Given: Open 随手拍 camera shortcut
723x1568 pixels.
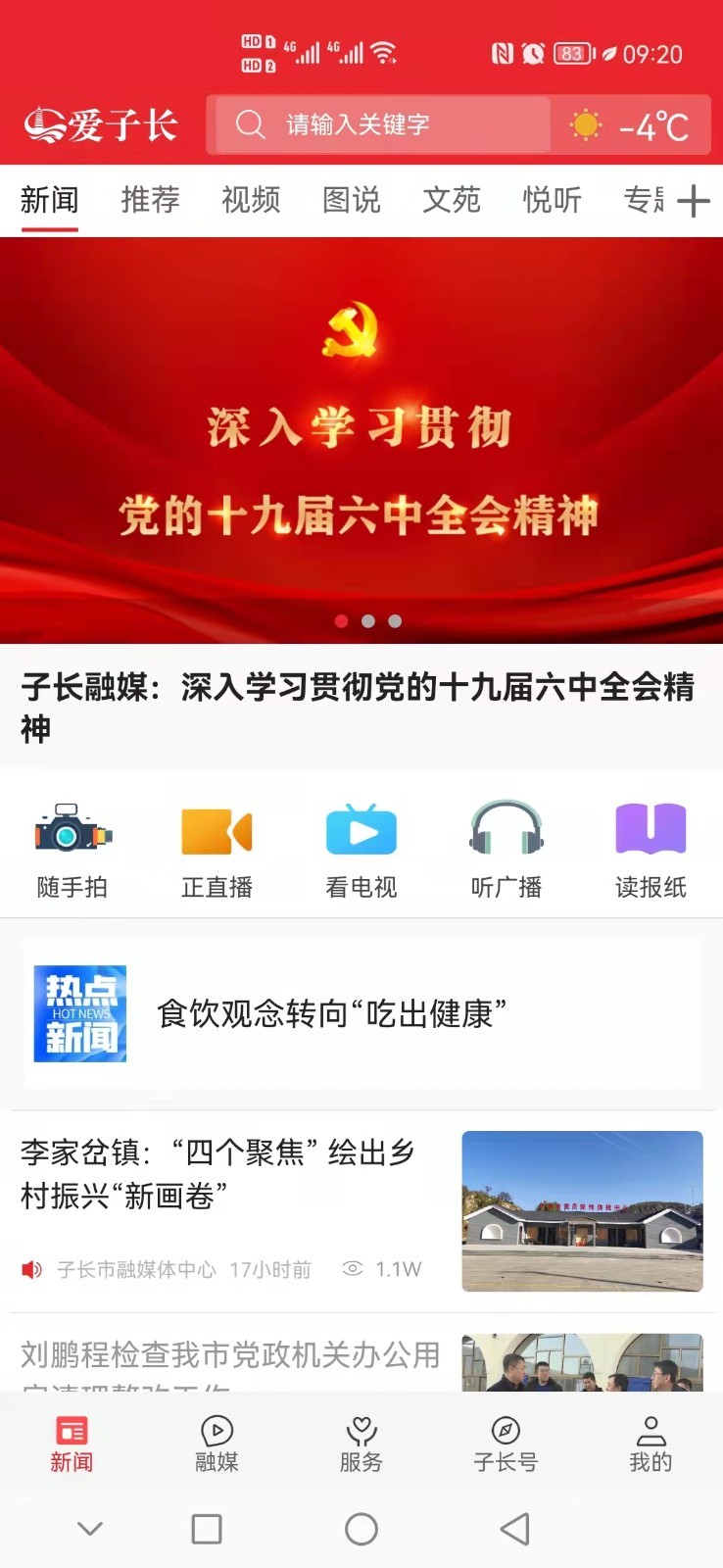Looking at the screenshot, I should (x=72, y=851).
